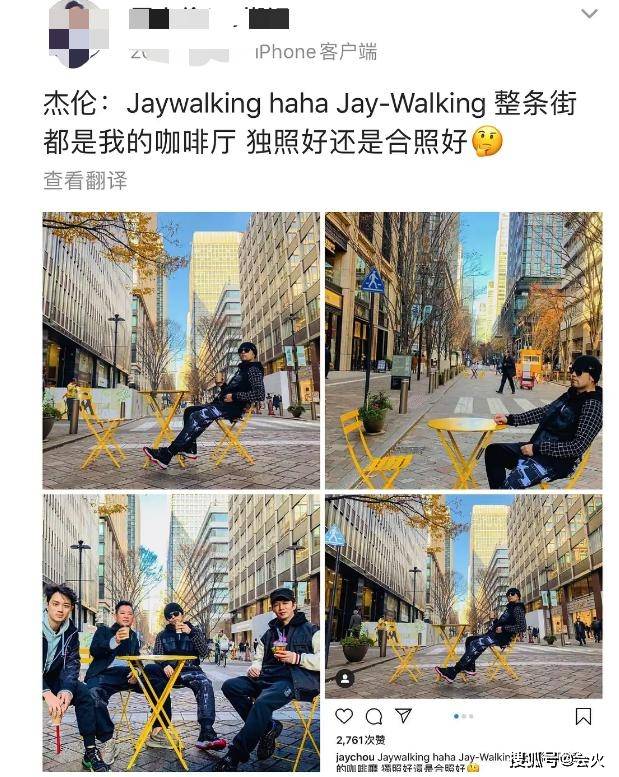This screenshot has height=777, width=619.
Task: Open the post options chevron menu
Action: click(589, 15)
